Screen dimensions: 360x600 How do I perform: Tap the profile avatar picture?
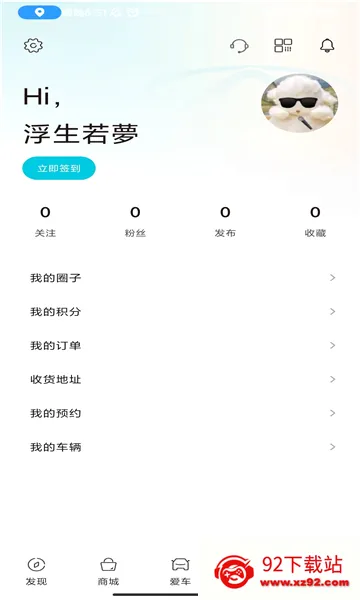pos(300,103)
